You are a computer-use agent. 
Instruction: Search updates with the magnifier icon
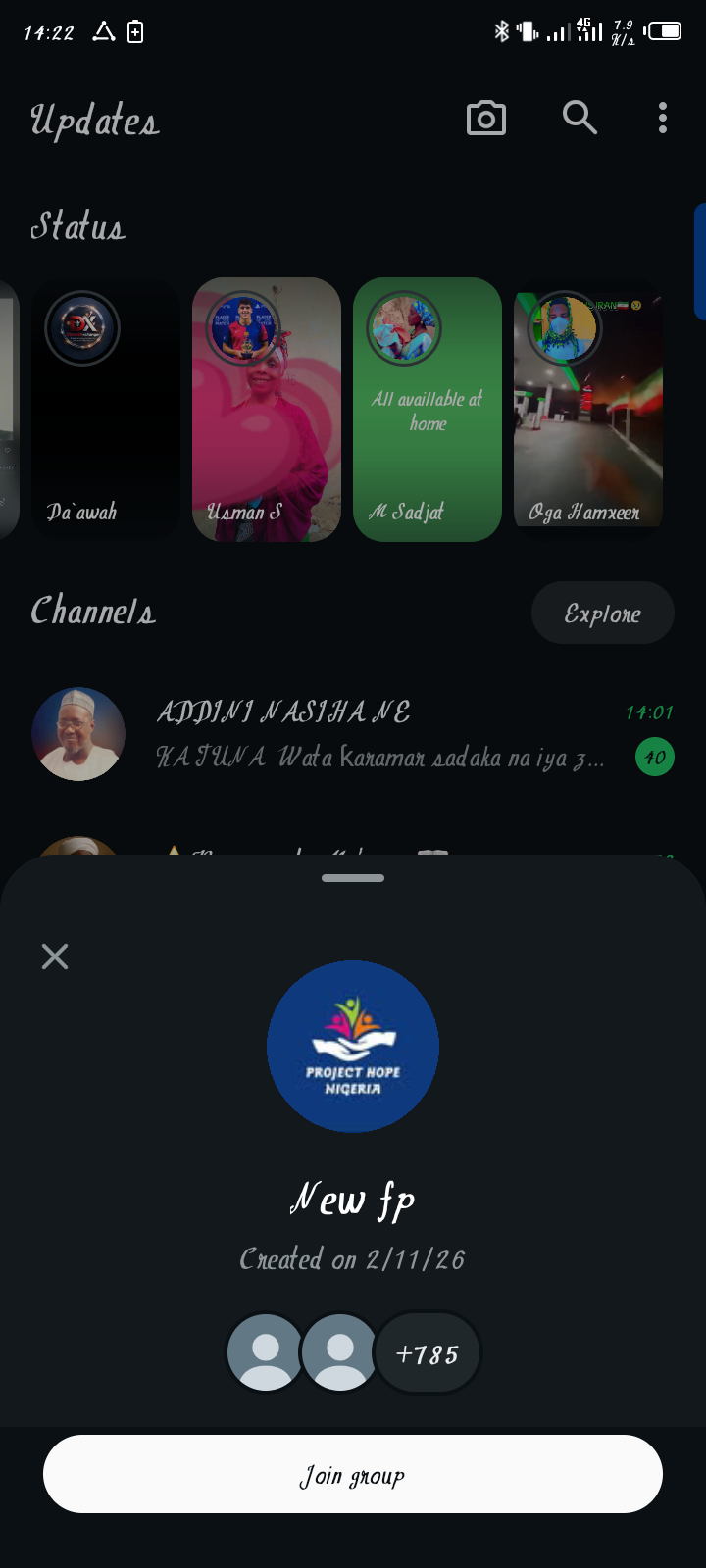[x=580, y=118]
